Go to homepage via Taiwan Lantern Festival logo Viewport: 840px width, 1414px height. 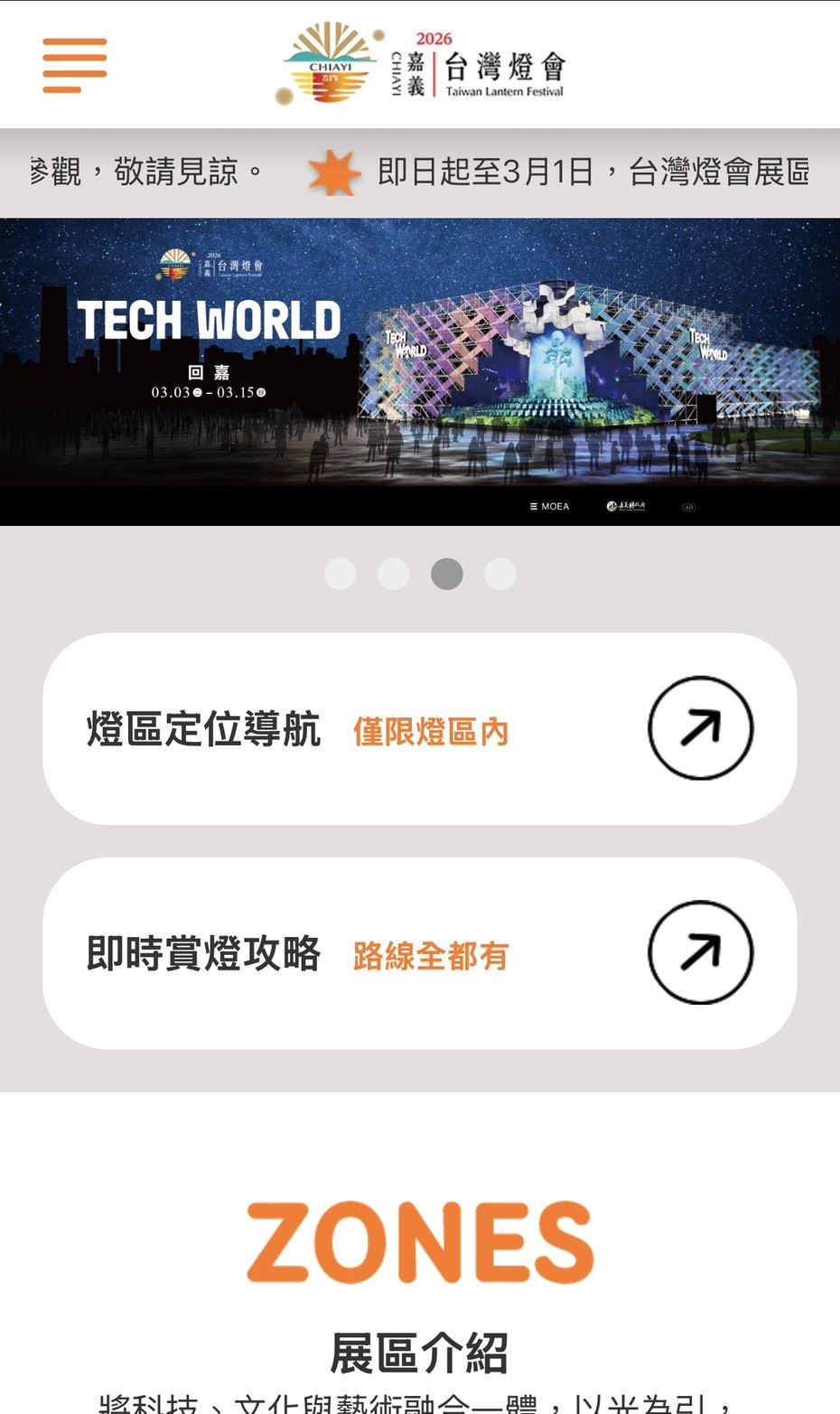point(423,63)
